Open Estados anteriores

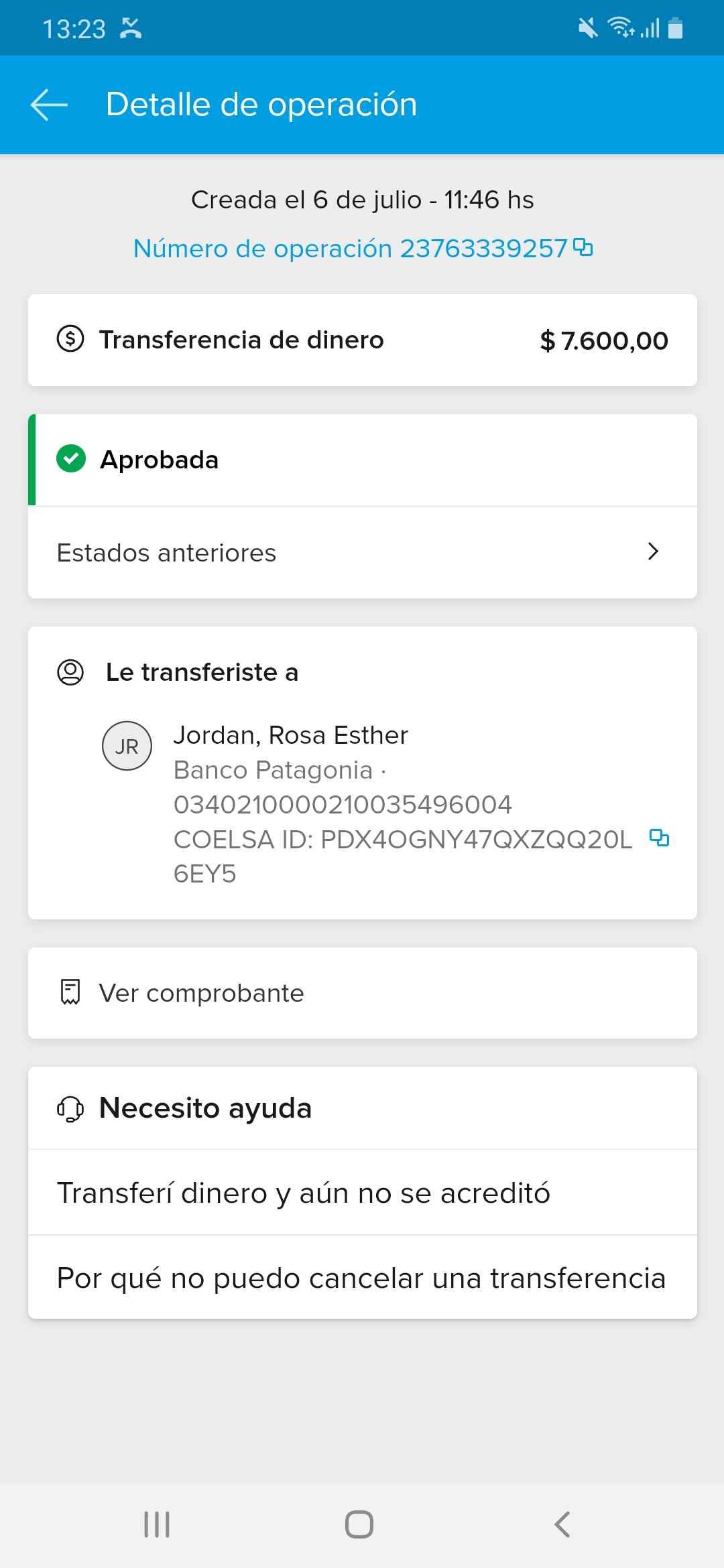[362, 553]
